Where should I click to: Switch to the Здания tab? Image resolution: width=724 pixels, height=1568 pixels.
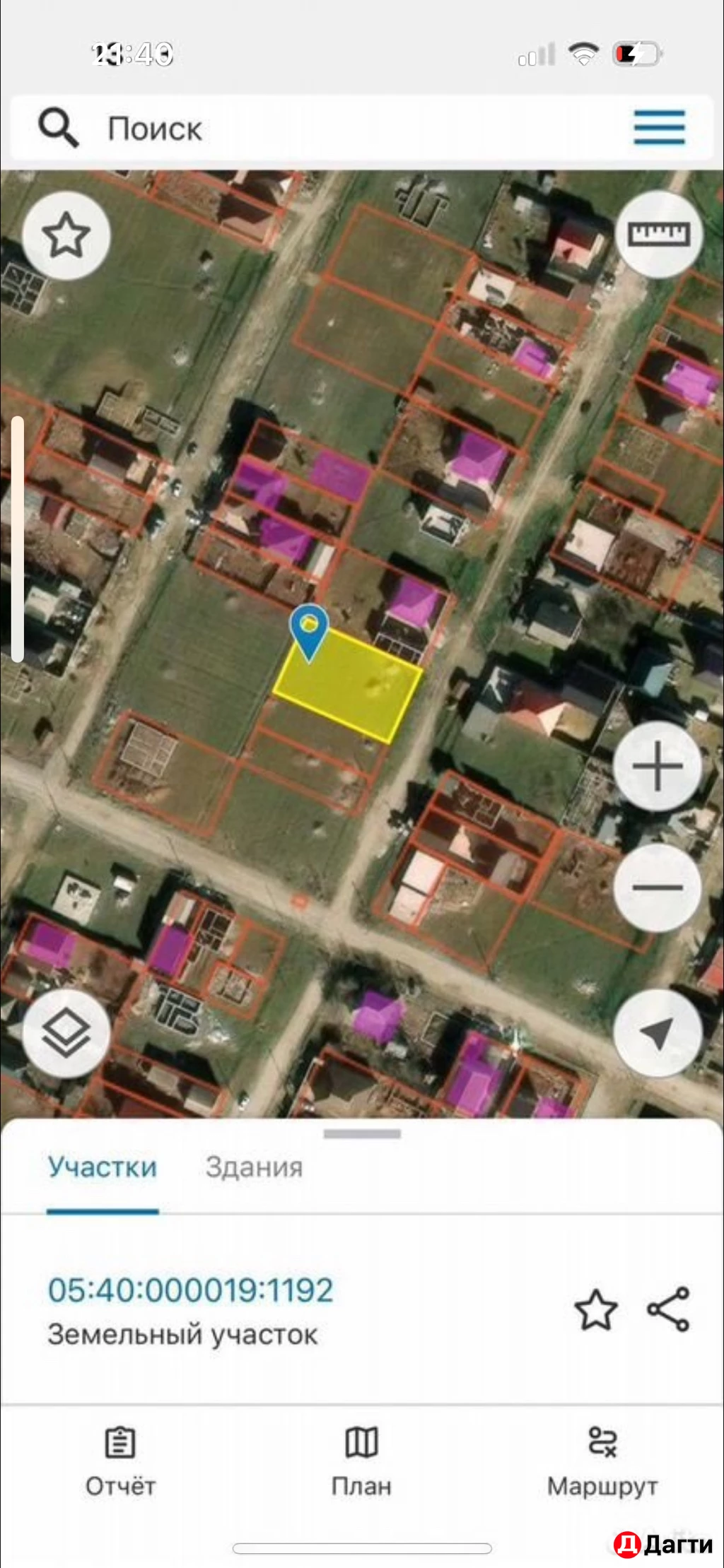tap(254, 1167)
